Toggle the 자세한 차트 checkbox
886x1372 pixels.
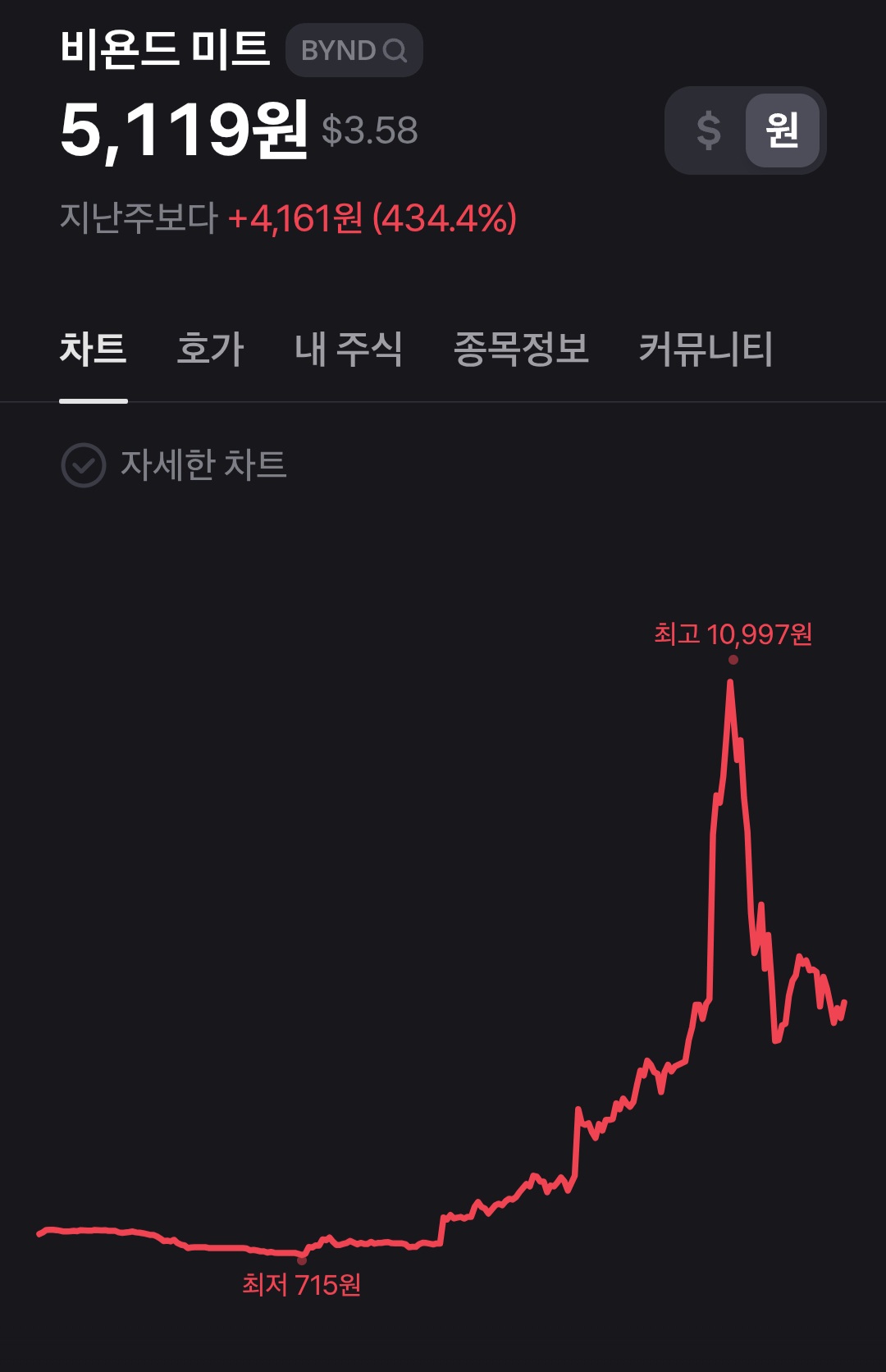(84, 465)
